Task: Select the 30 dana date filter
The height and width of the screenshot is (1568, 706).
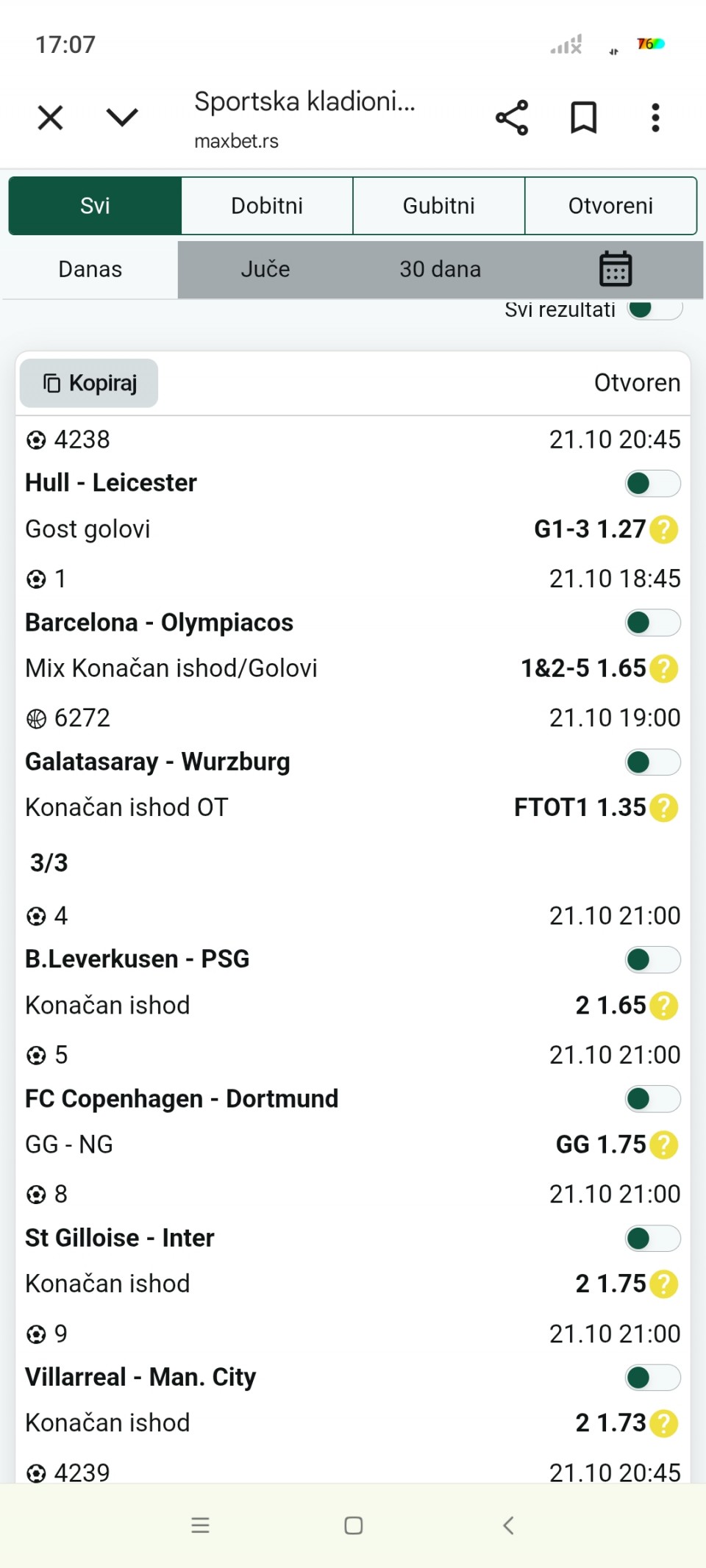Action: (440, 269)
